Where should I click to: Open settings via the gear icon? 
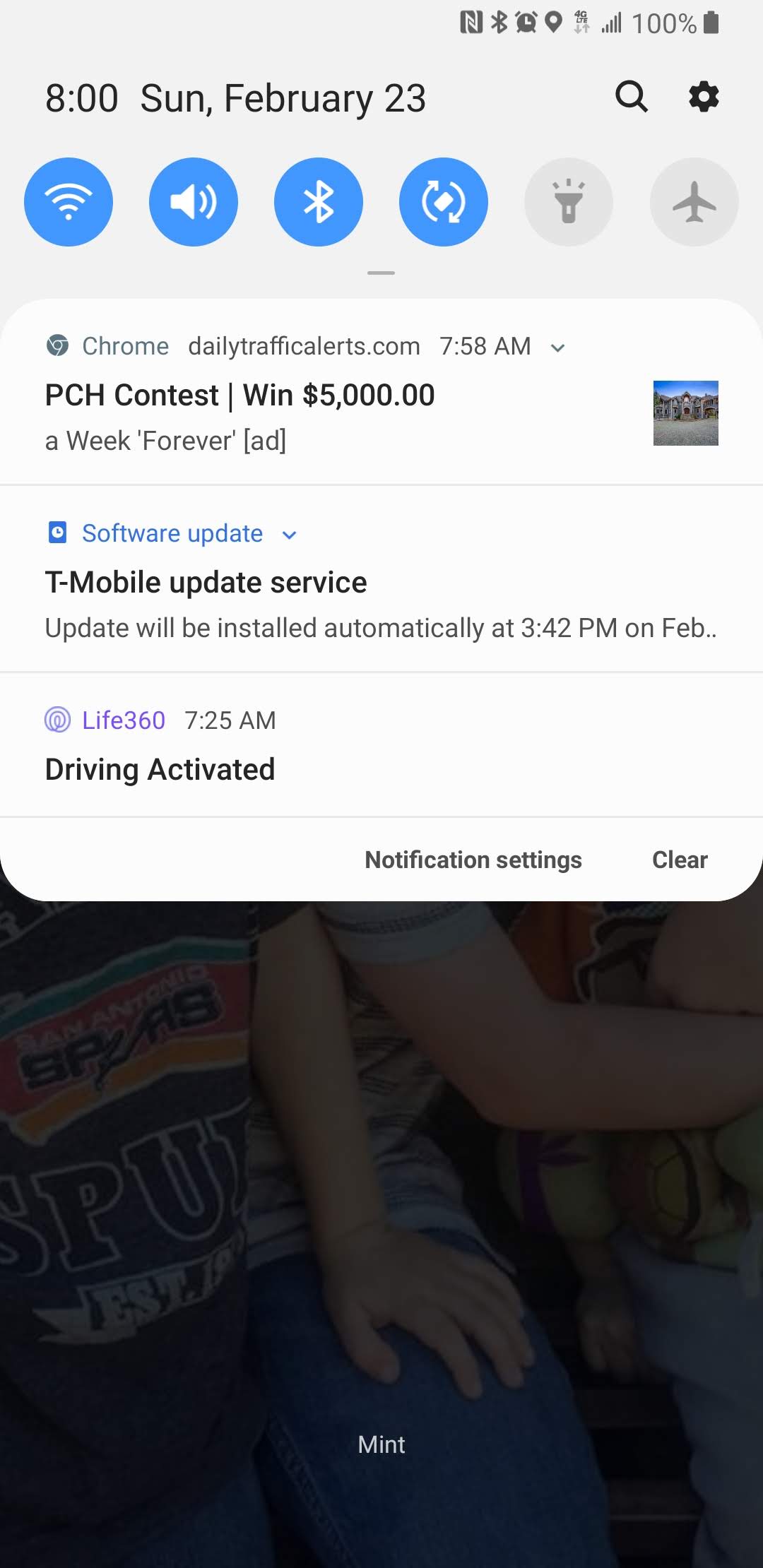tap(704, 97)
